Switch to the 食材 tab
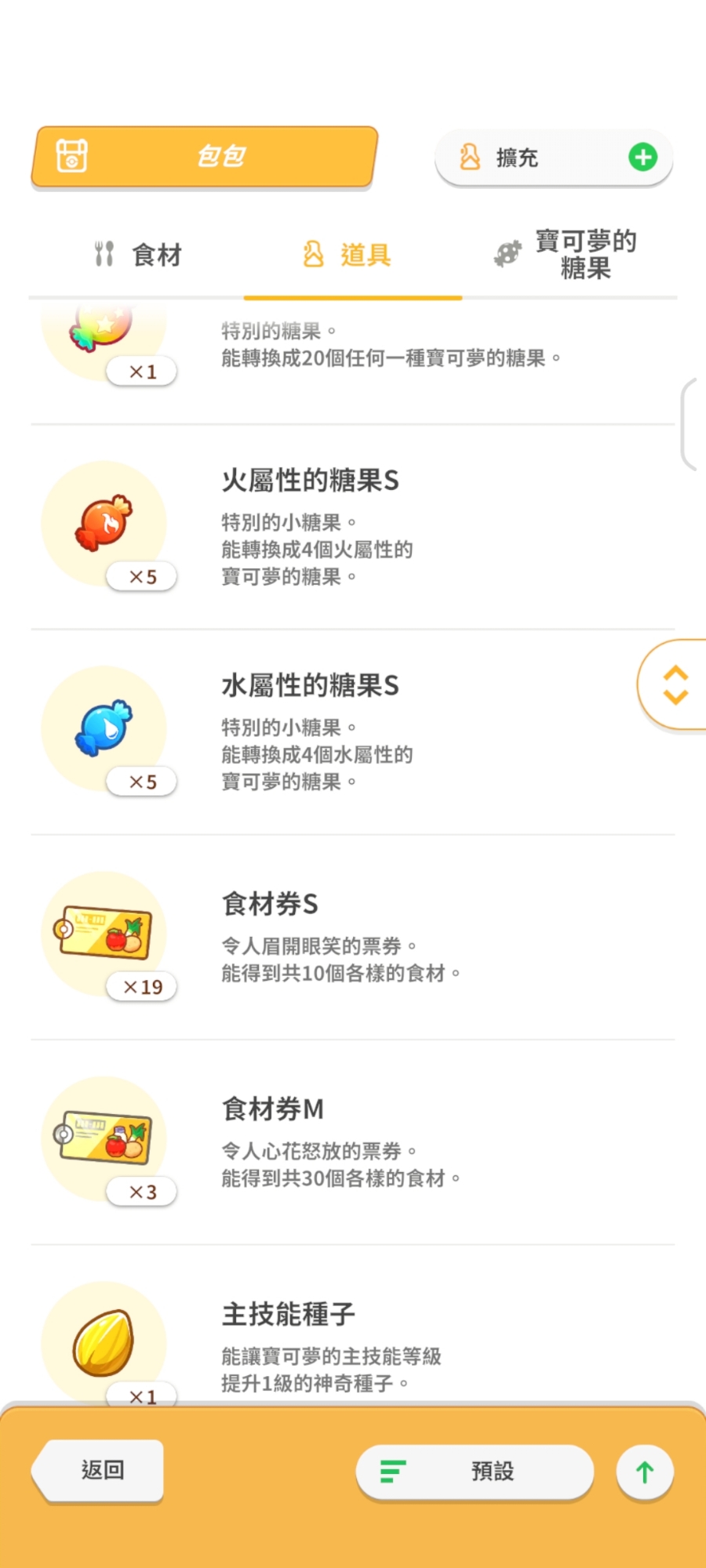Screen dimensions: 706x1568 (137, 255)
